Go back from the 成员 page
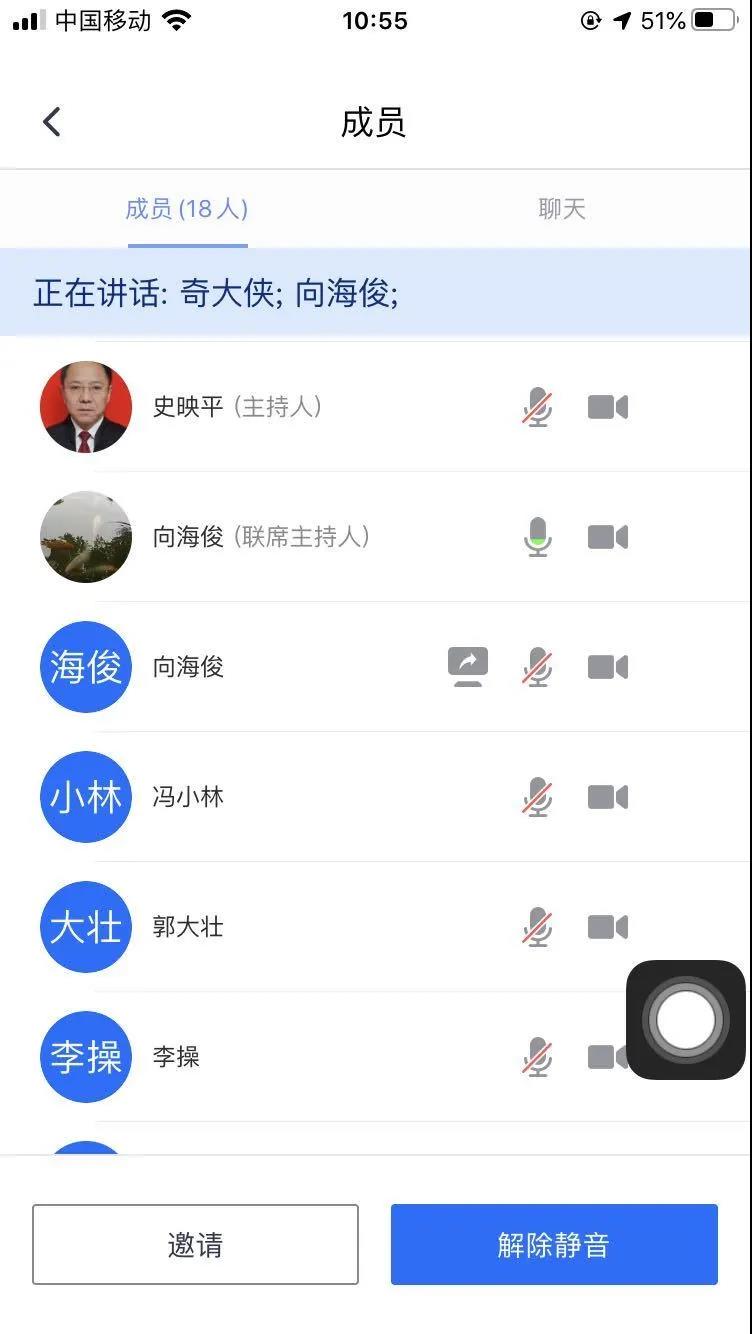Viewport: 752px width, 1334px height. (x=52, y=122)
